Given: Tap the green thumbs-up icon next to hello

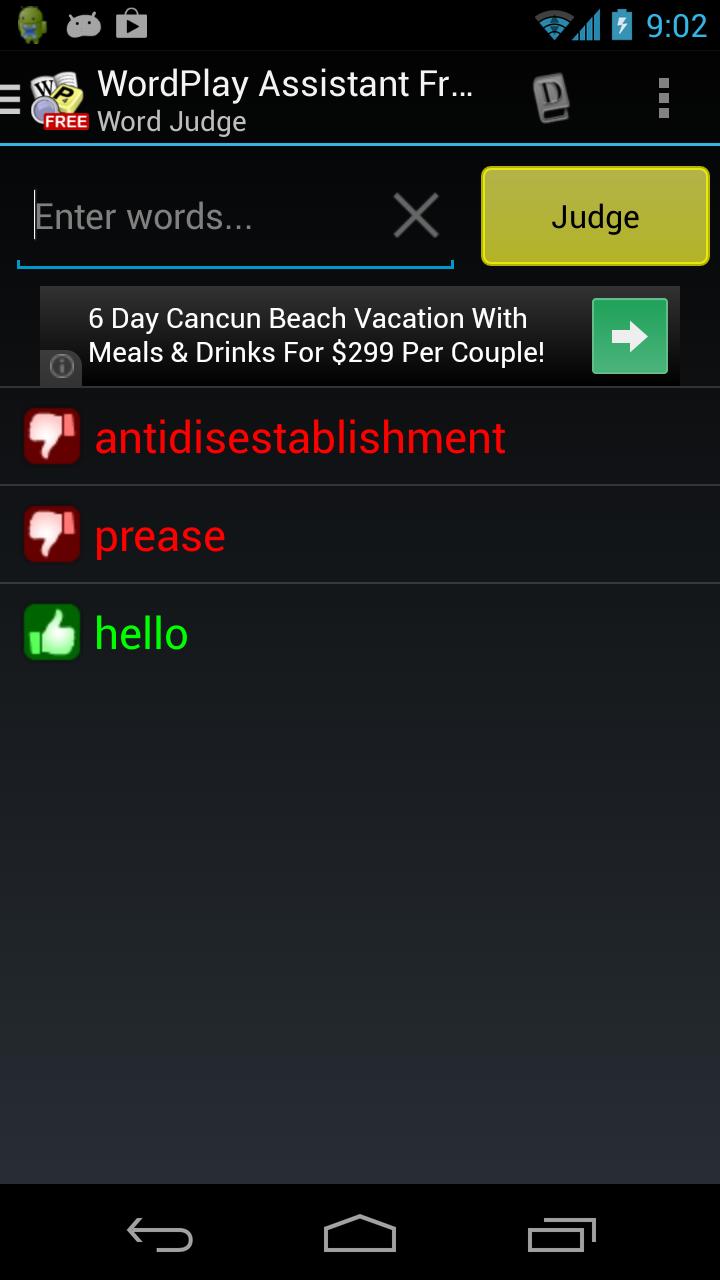Looking at the screenshot, I should 51,632.
